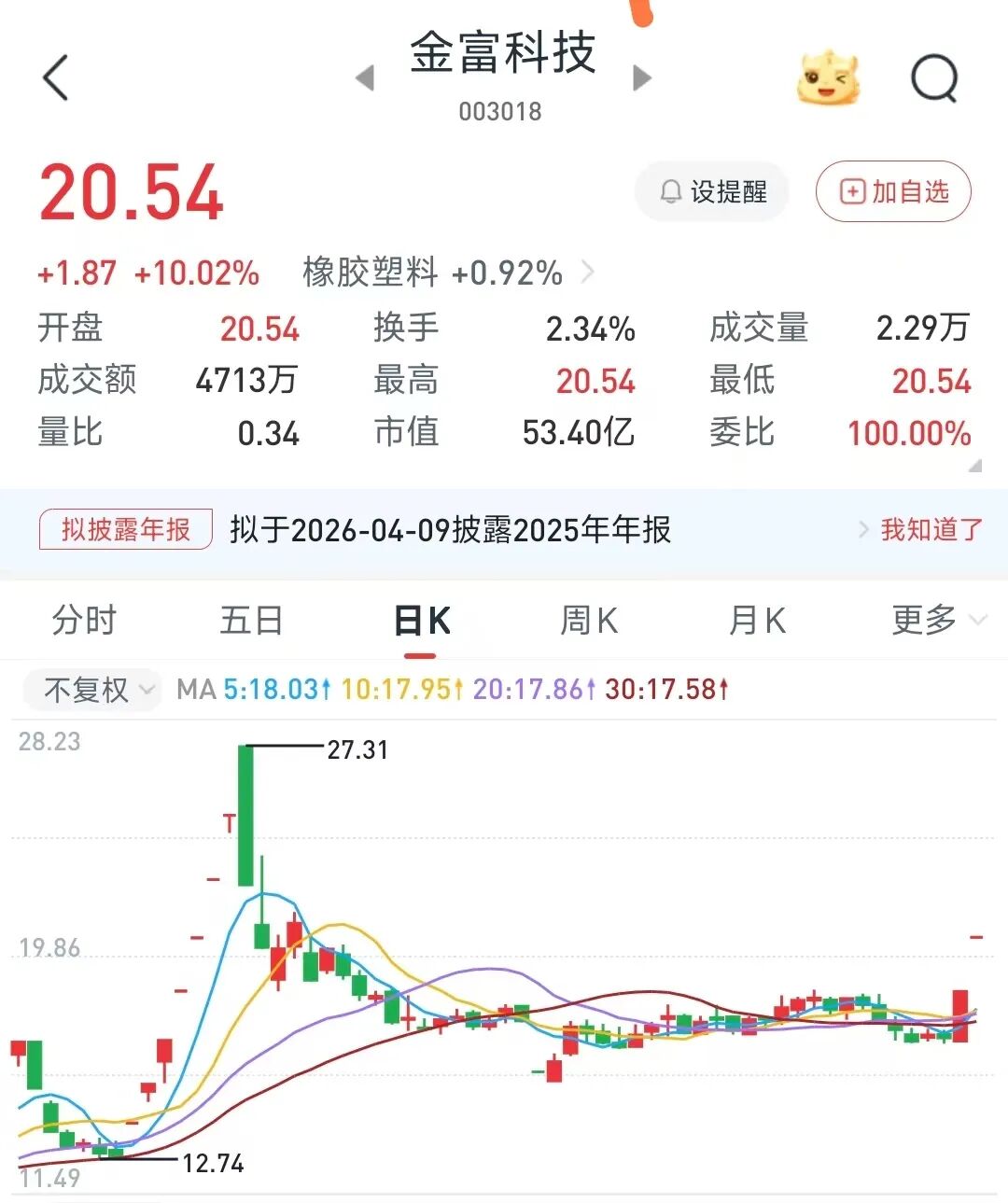Tap MA5 value 18.03 in indicator bar
Viewport: 1008px width, 1203px height.
tap(275, 690)
